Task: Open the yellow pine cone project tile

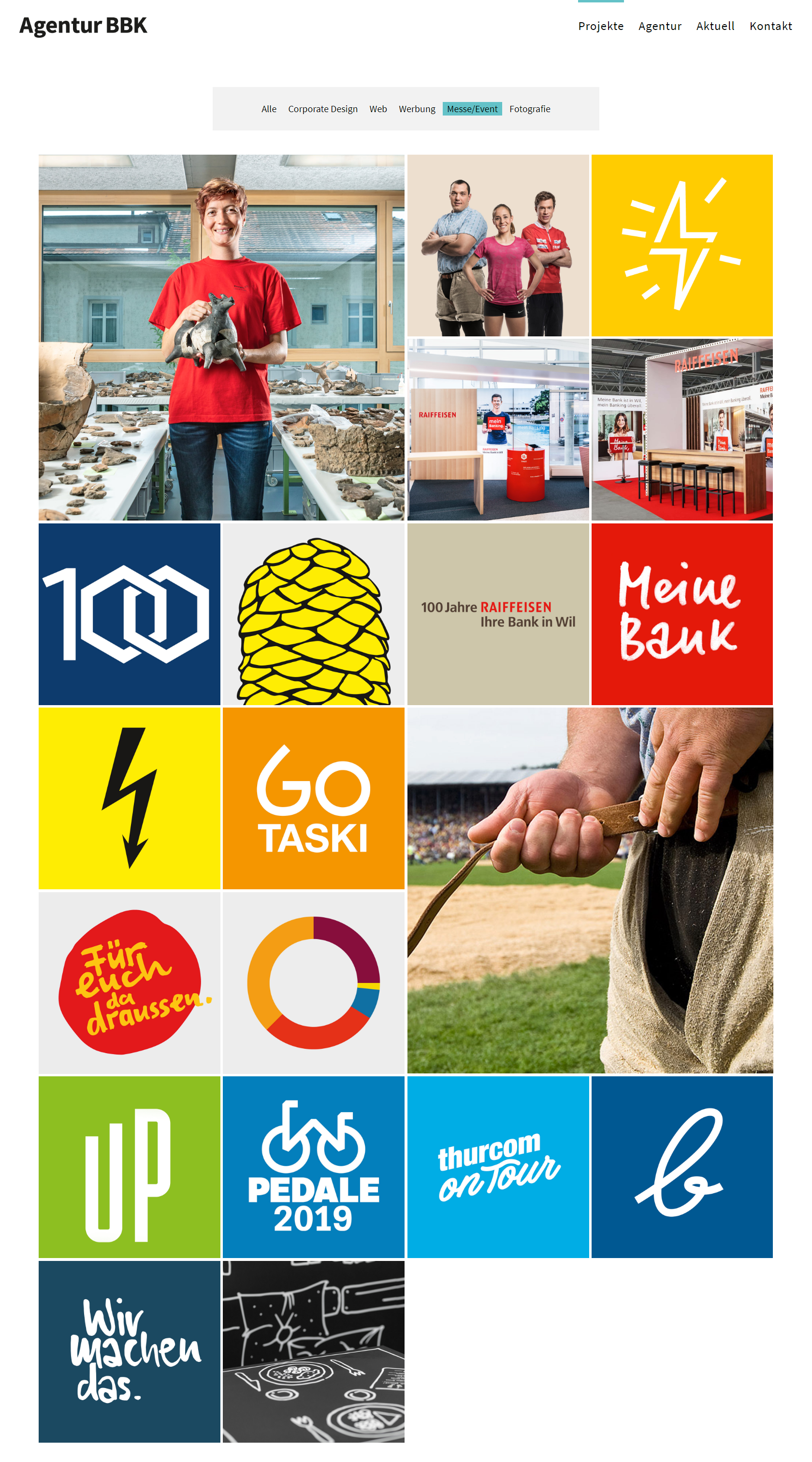Action: [313, 613]
